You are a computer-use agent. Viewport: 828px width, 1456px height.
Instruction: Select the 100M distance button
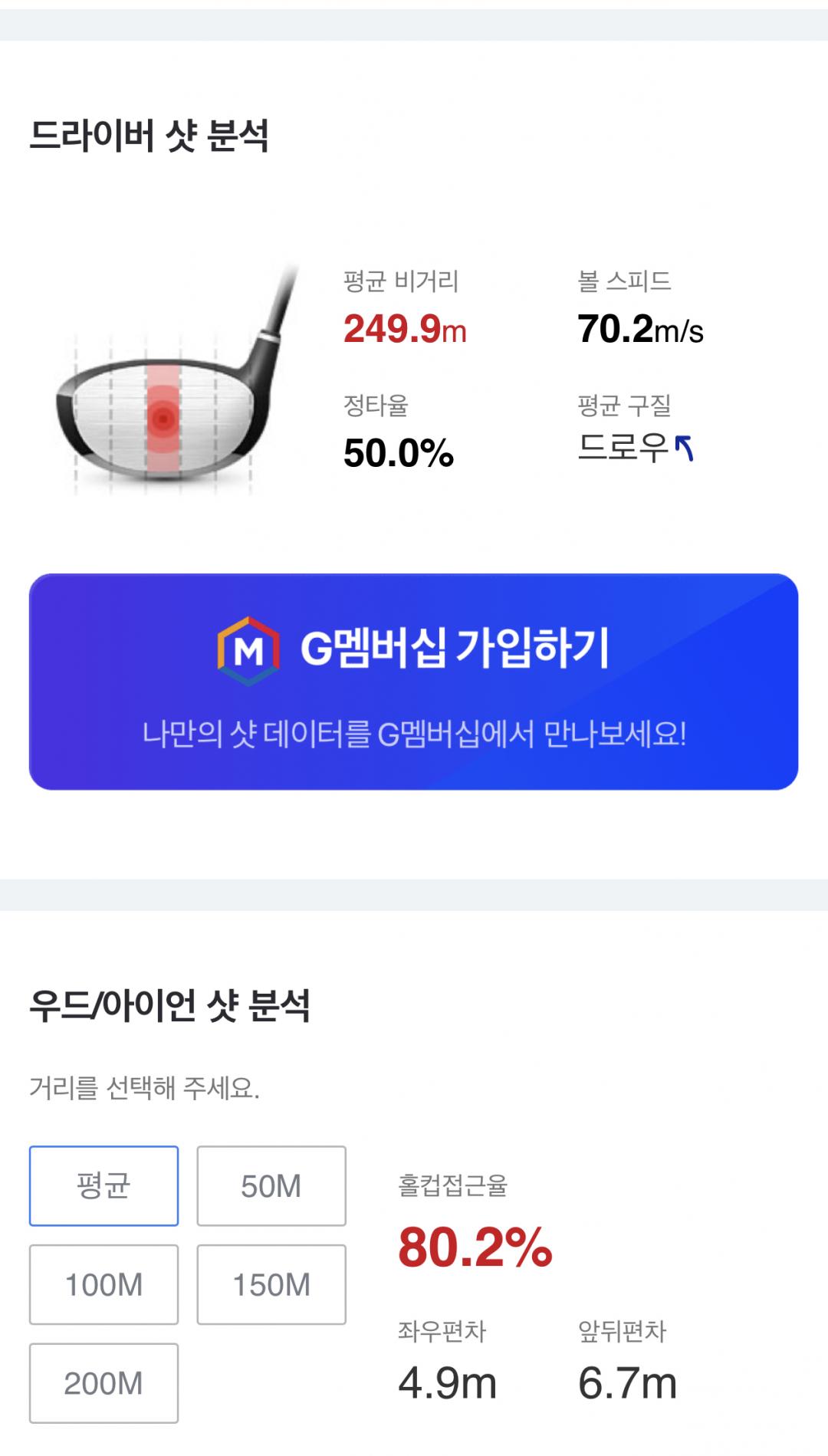click(103, 1284)
